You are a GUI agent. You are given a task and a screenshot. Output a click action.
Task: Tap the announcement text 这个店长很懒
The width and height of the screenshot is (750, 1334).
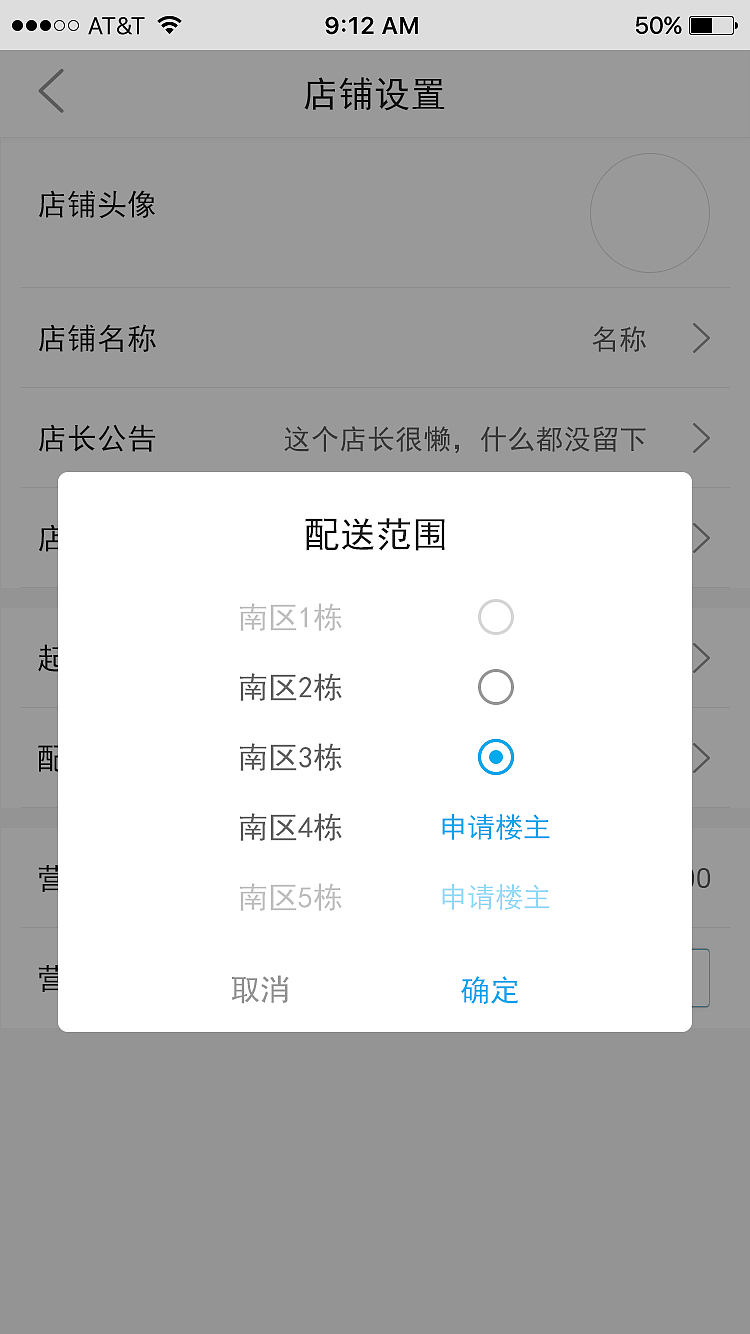coord(370,438)
